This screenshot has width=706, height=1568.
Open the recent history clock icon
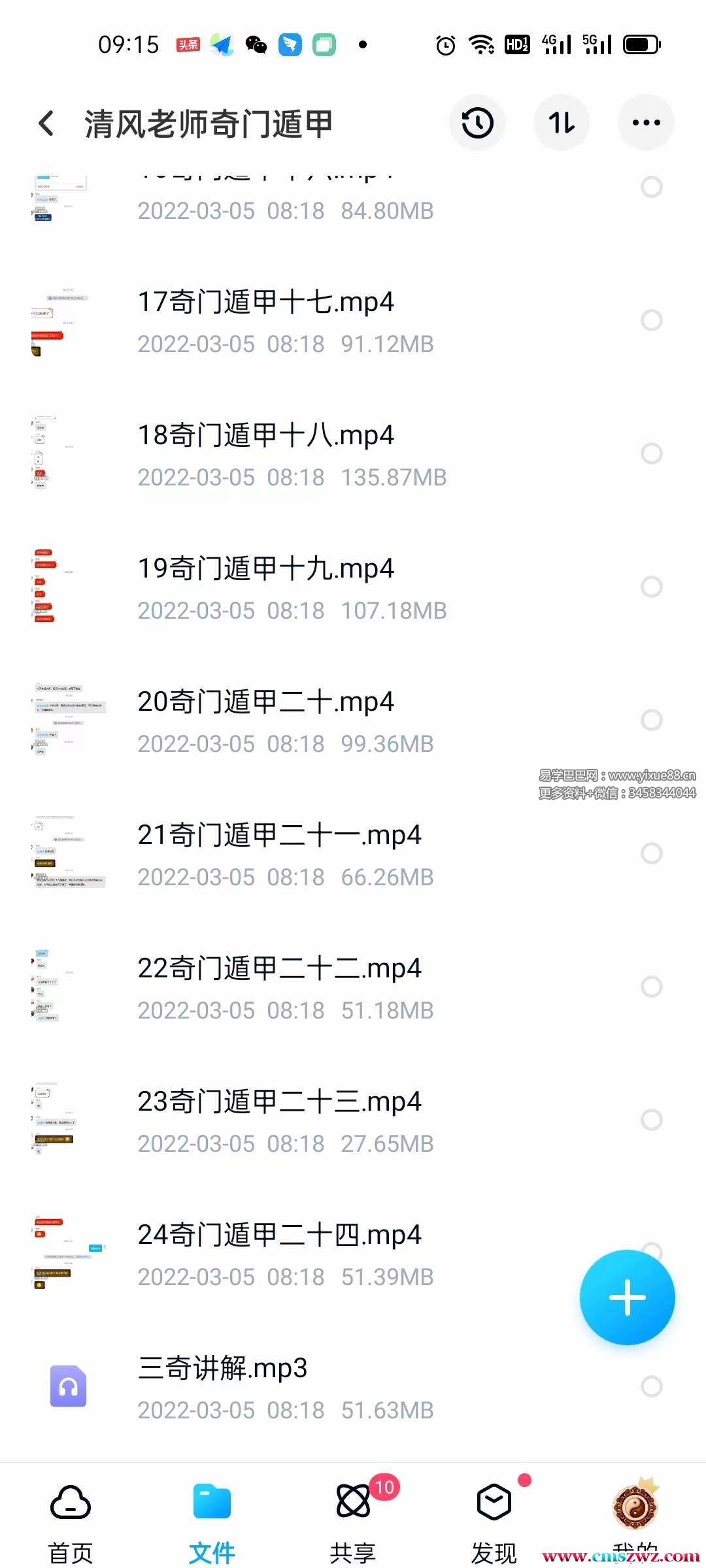pos(477,123)
